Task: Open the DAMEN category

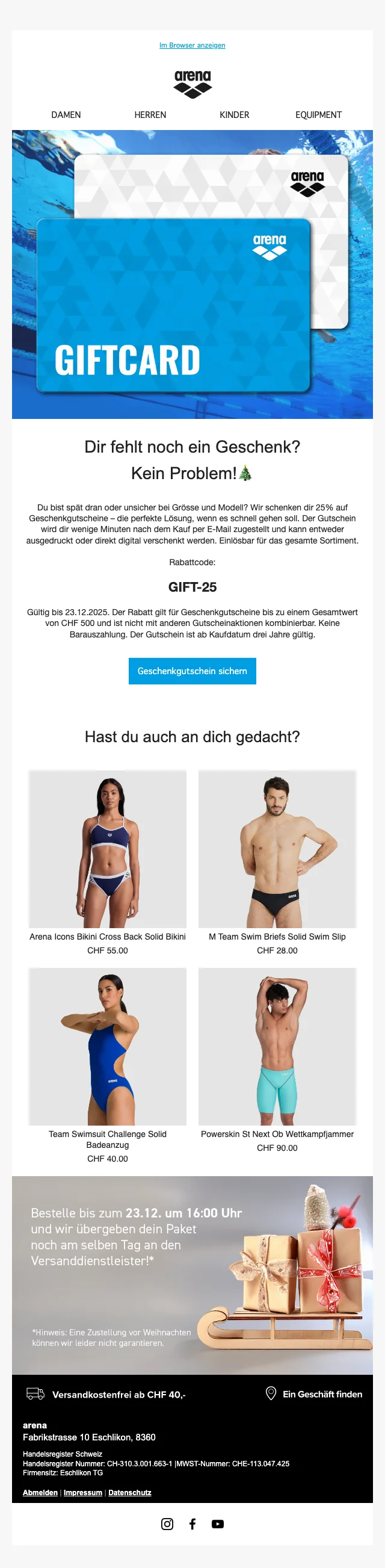Action: pyautogui.click(x=66, y=115)
